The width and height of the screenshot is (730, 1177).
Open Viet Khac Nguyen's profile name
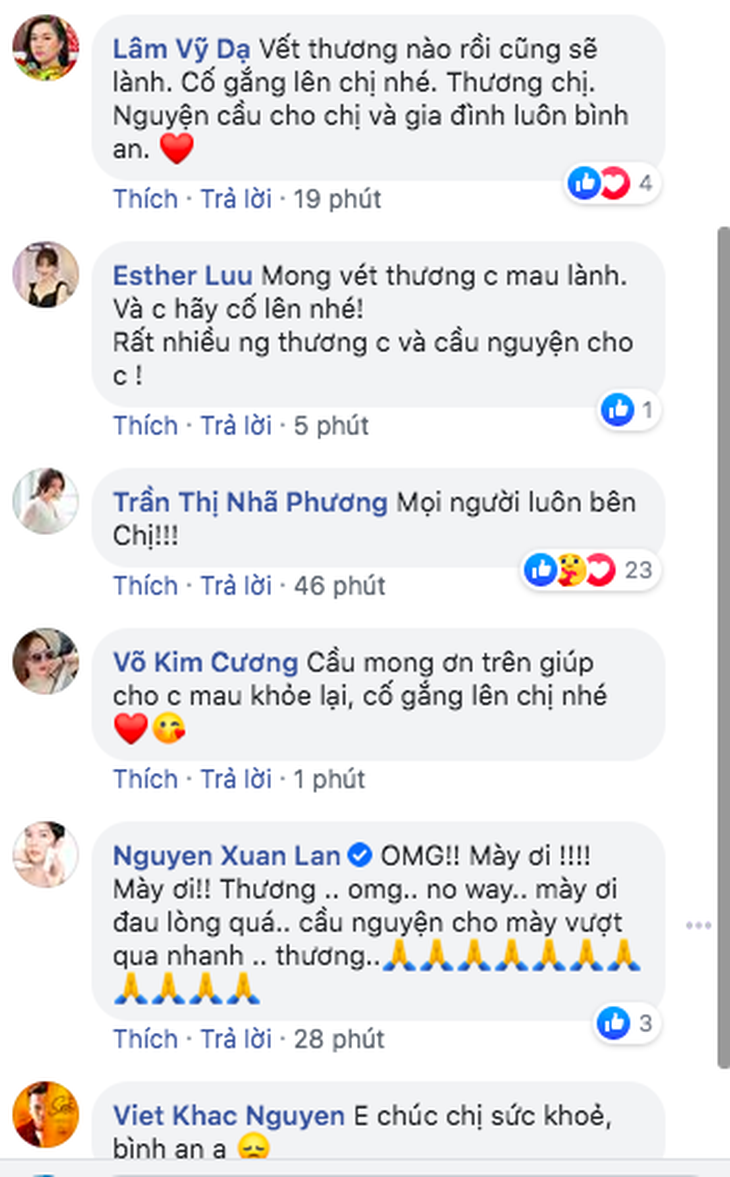[x=229, y=1116]
